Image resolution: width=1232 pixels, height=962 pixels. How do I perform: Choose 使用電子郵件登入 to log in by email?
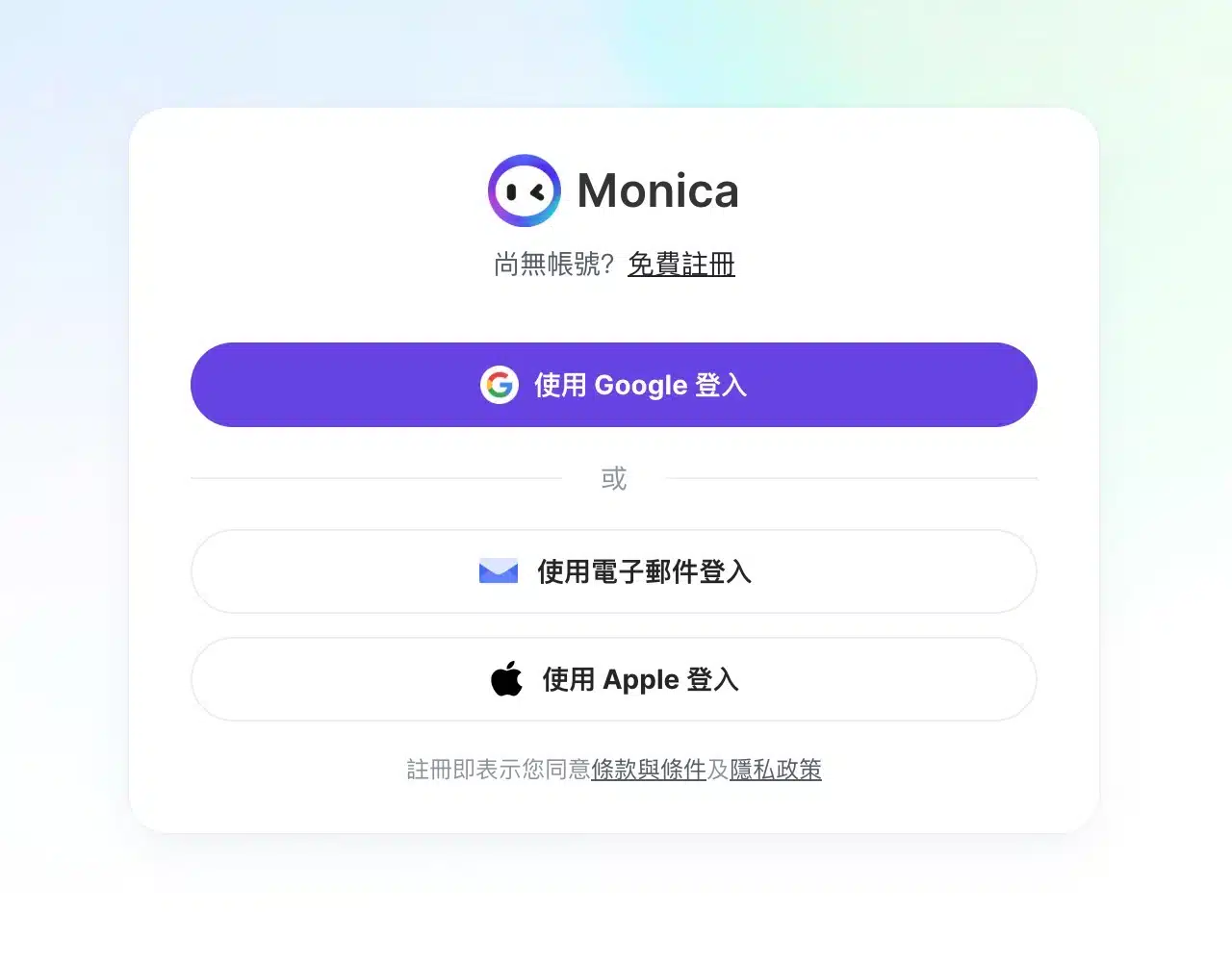coord(614,571)
